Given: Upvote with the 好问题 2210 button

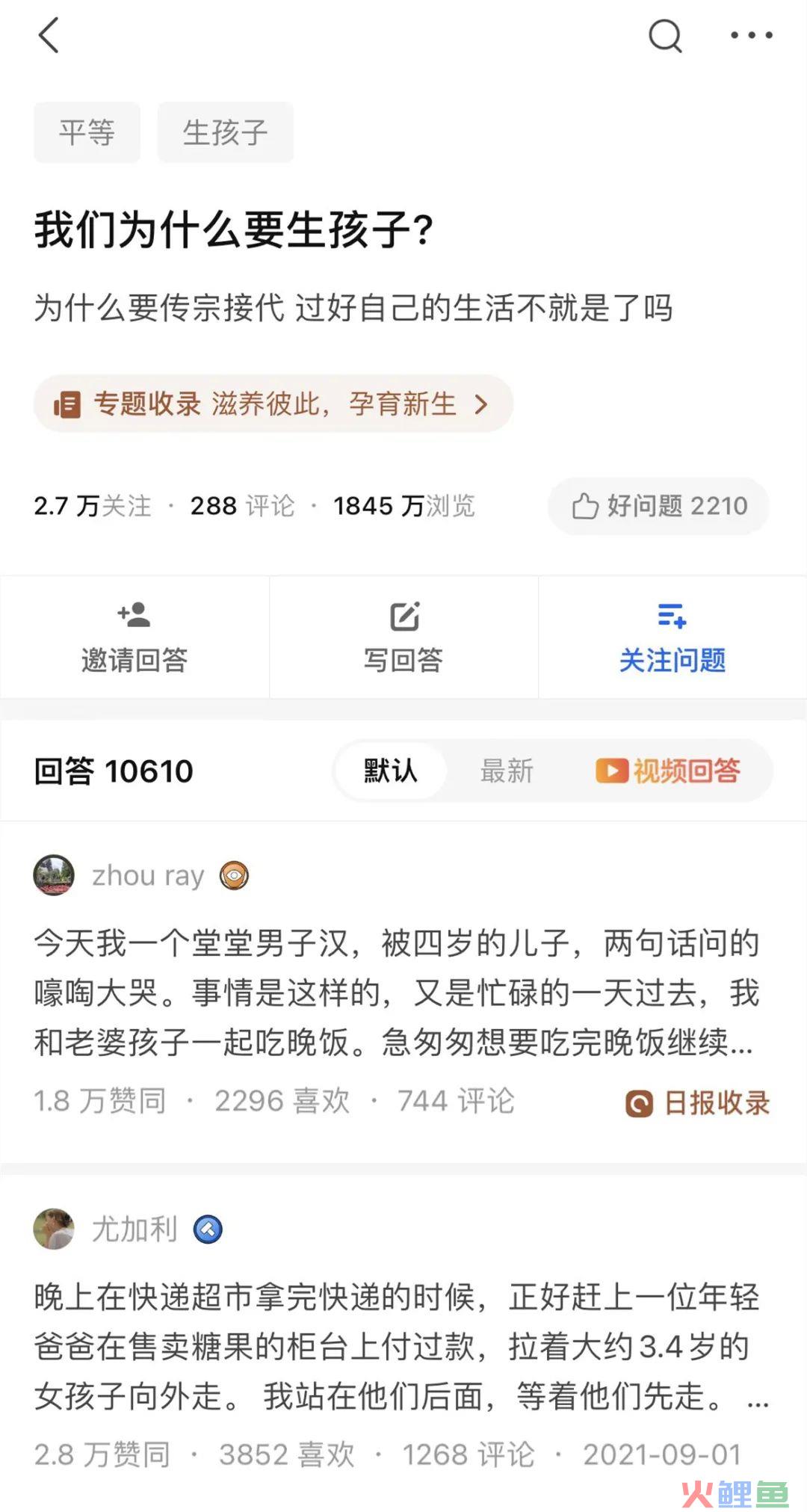Looking at the screenshot, I should 659,506.
